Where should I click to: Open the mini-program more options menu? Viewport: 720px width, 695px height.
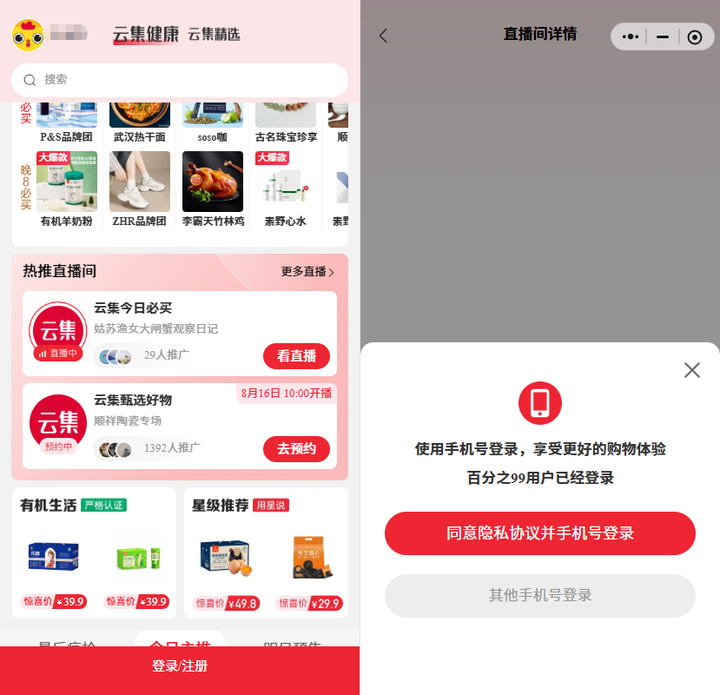click(631, 37)
